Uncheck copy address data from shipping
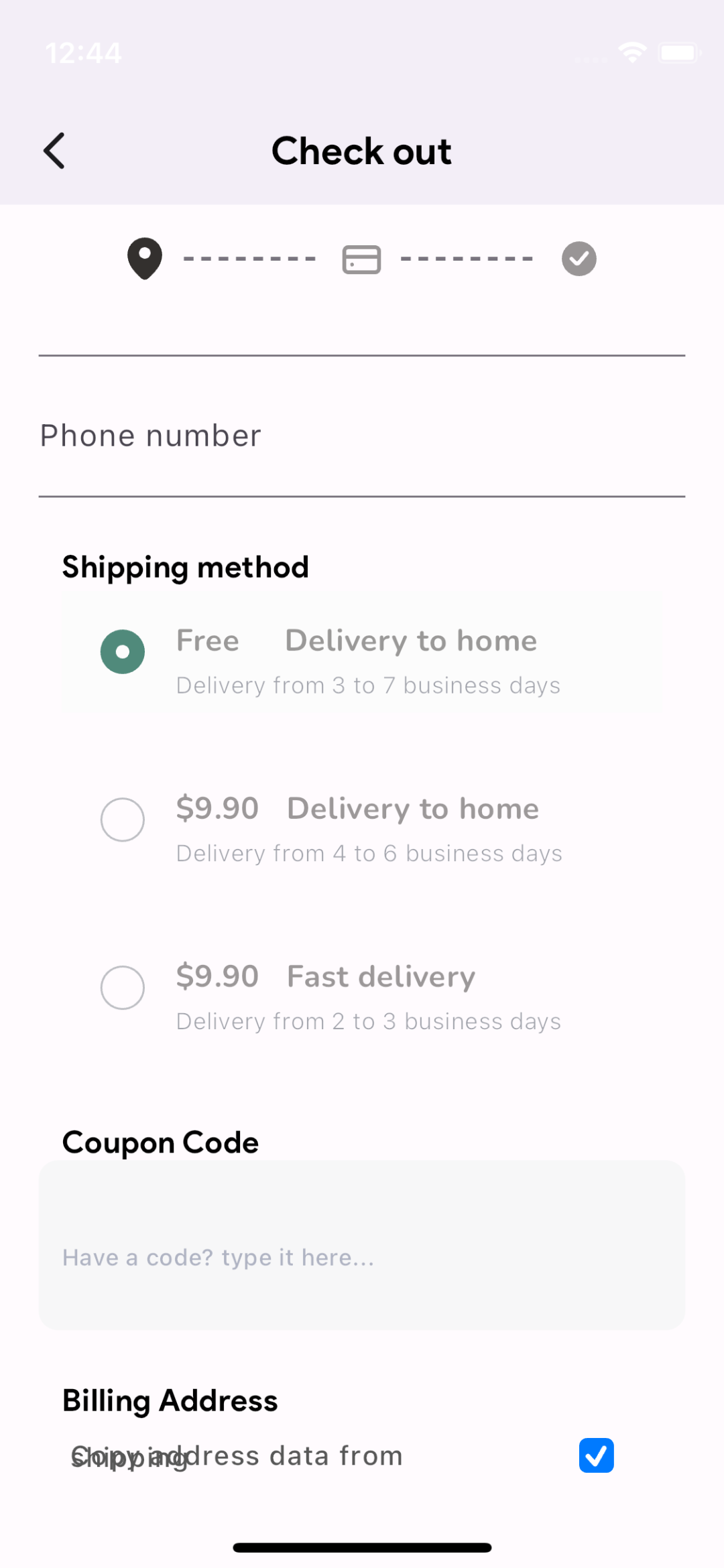The width and height of the screenshot is (724, 1568). pyautogui.click(x=596, y=1455)
